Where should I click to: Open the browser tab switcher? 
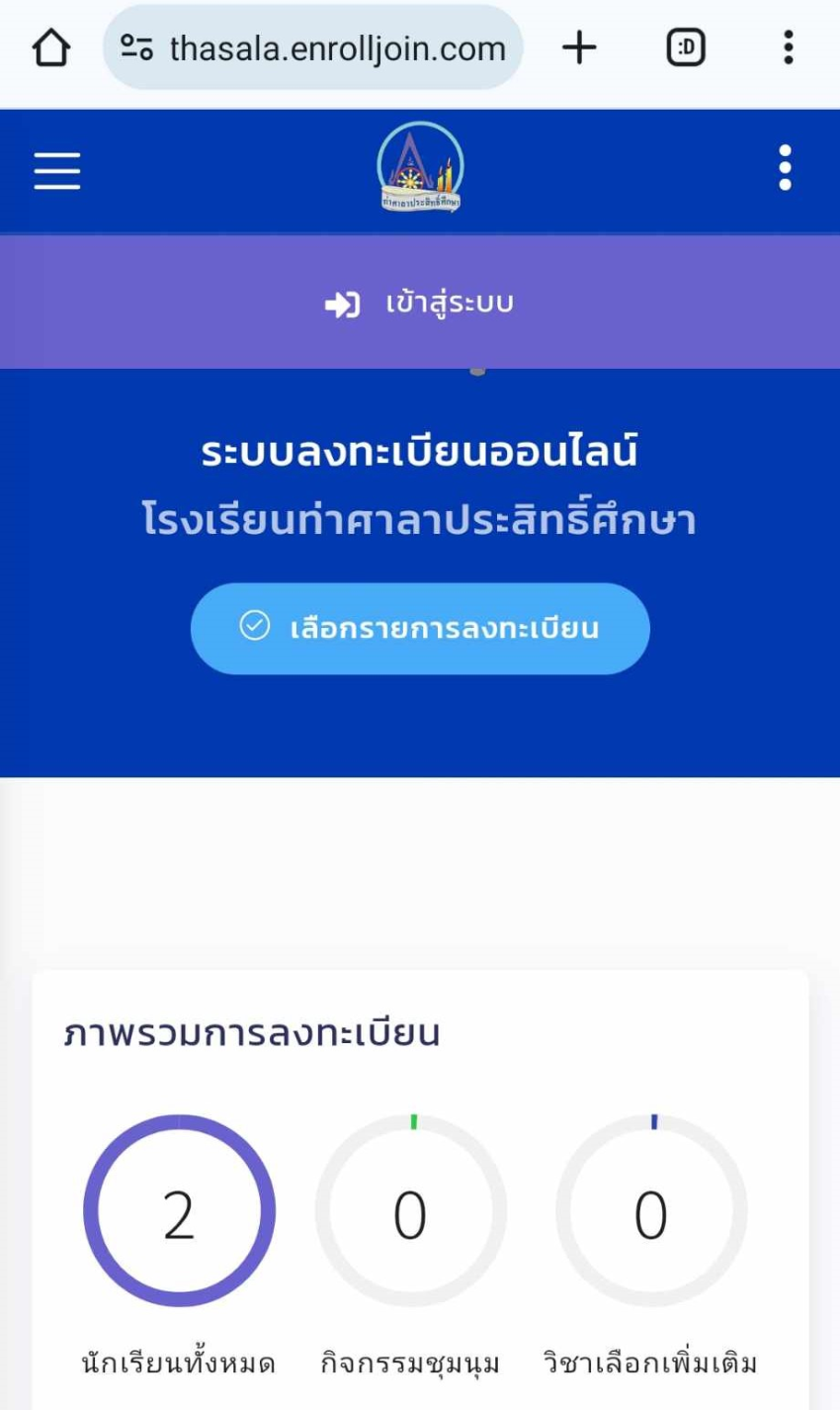[x=685, y=47]
